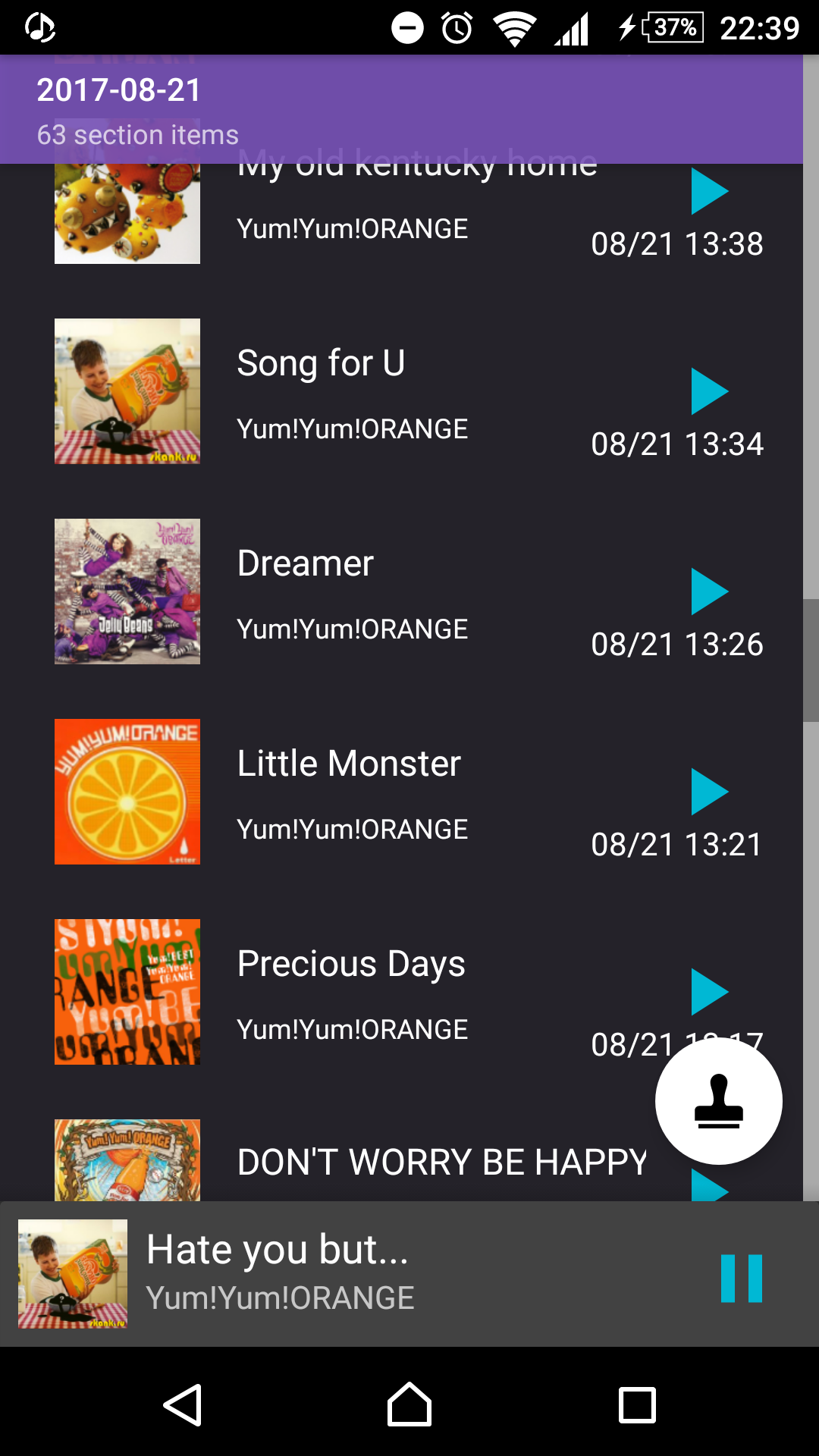Open the Dreamer list entry
The height and width of the screenshot is (1456, 819).
(x=379, y=591)
